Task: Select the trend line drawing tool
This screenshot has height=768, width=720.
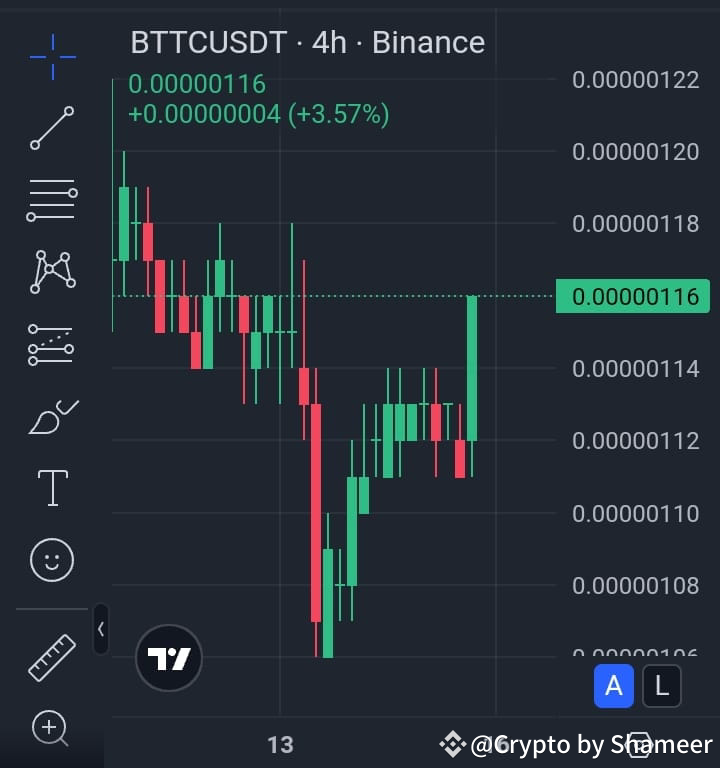Action: click(51, 128)
